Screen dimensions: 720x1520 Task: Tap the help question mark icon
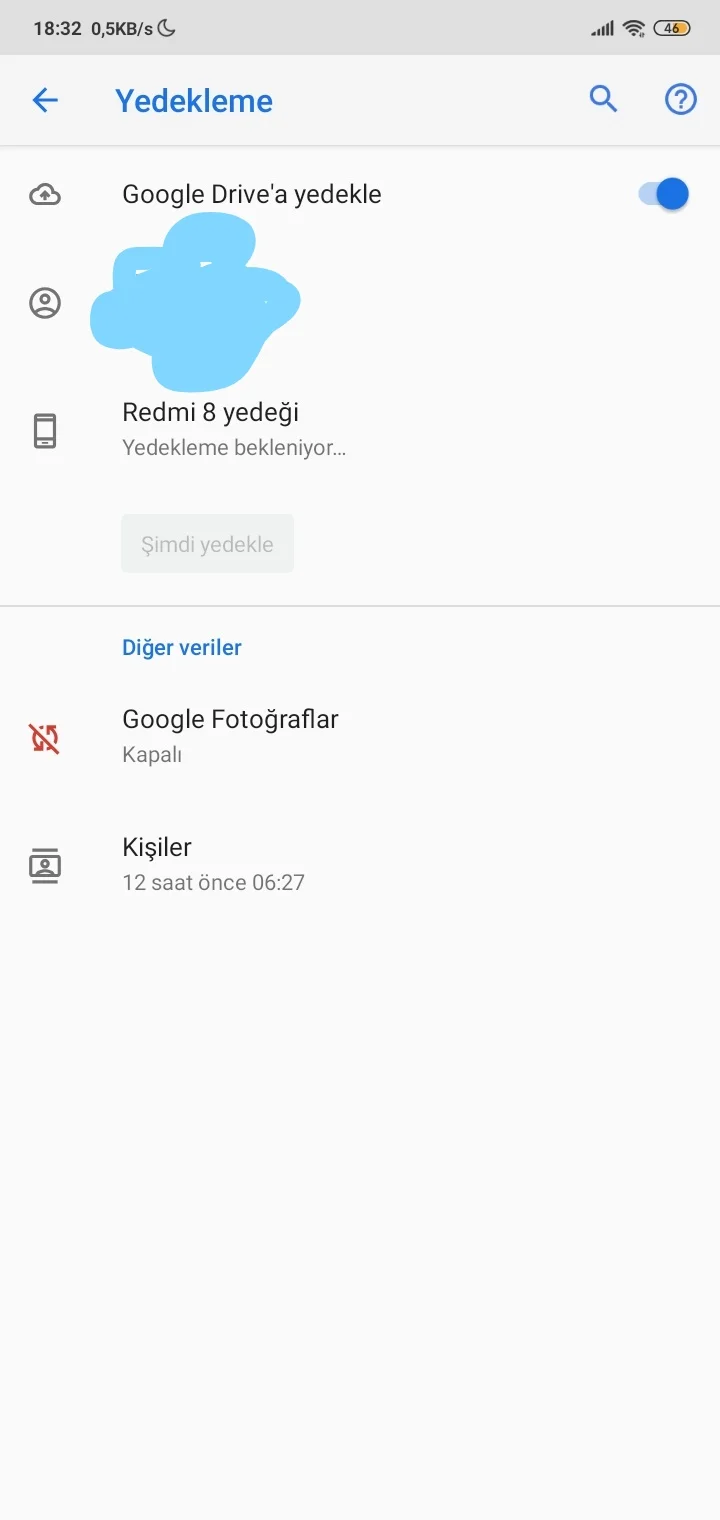[680, 99]
